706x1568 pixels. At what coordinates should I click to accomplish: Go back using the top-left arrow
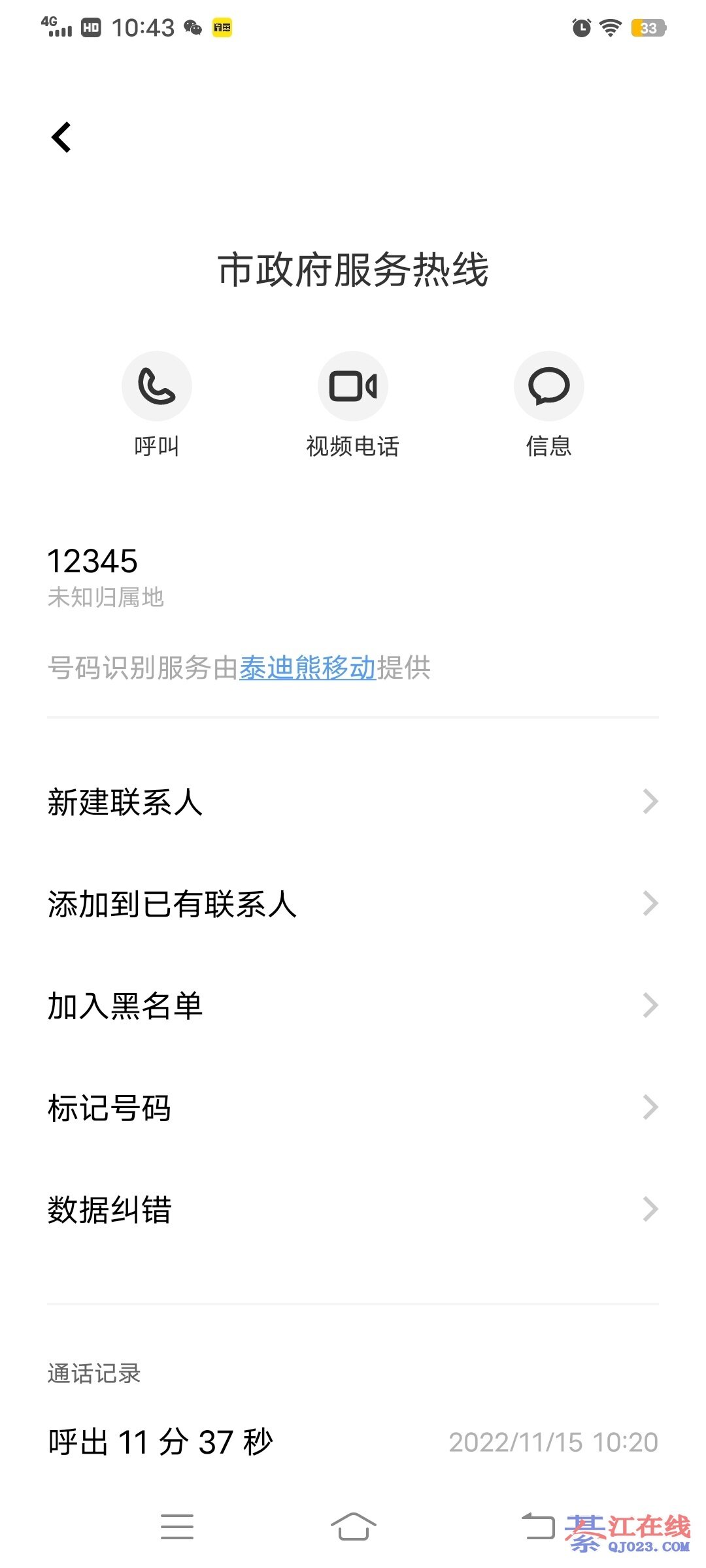tap(61, 137)
